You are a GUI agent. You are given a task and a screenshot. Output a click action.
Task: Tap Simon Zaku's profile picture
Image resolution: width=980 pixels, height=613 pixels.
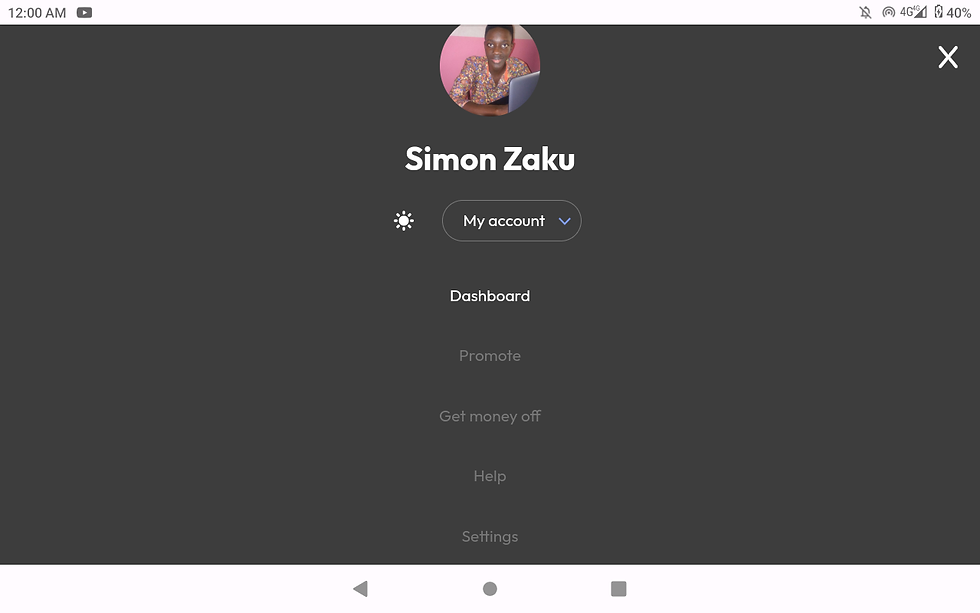point(490,68)
